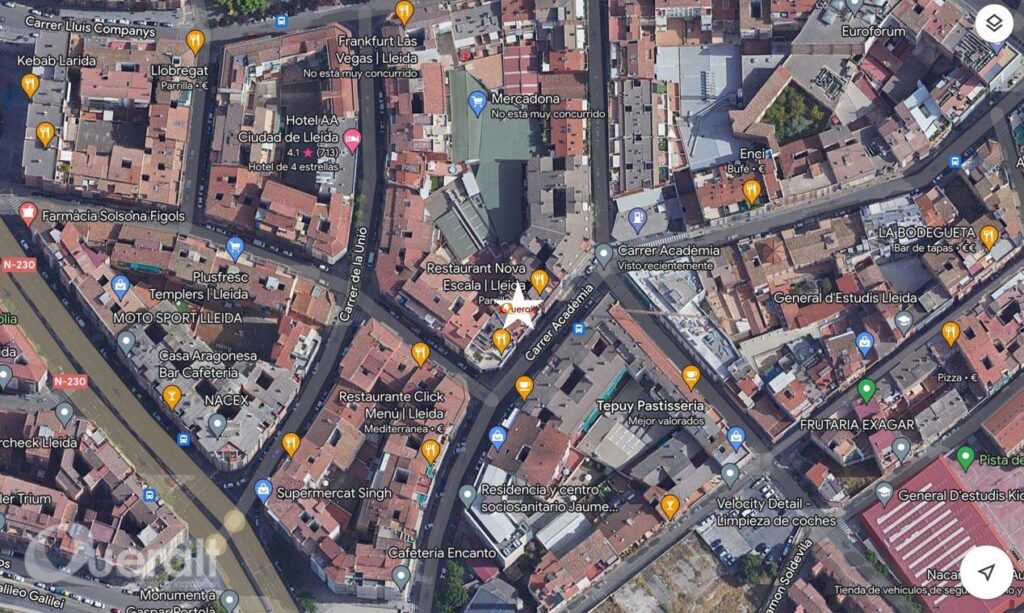Open LA BODEGUETA tapas bar pin
Screen dimensions: 1024x613
point(989,237)
